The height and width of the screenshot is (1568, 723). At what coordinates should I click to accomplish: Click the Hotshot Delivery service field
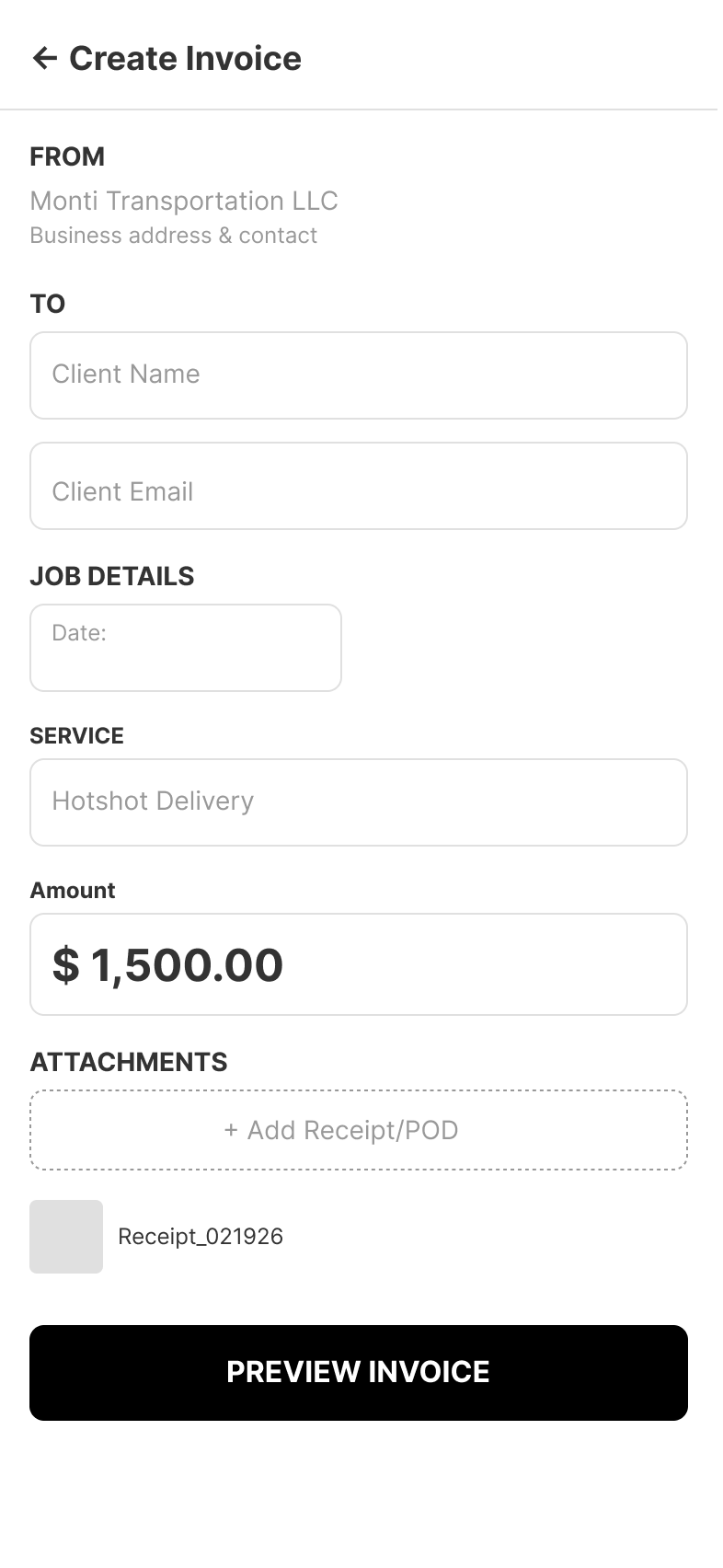click(359, 801)
